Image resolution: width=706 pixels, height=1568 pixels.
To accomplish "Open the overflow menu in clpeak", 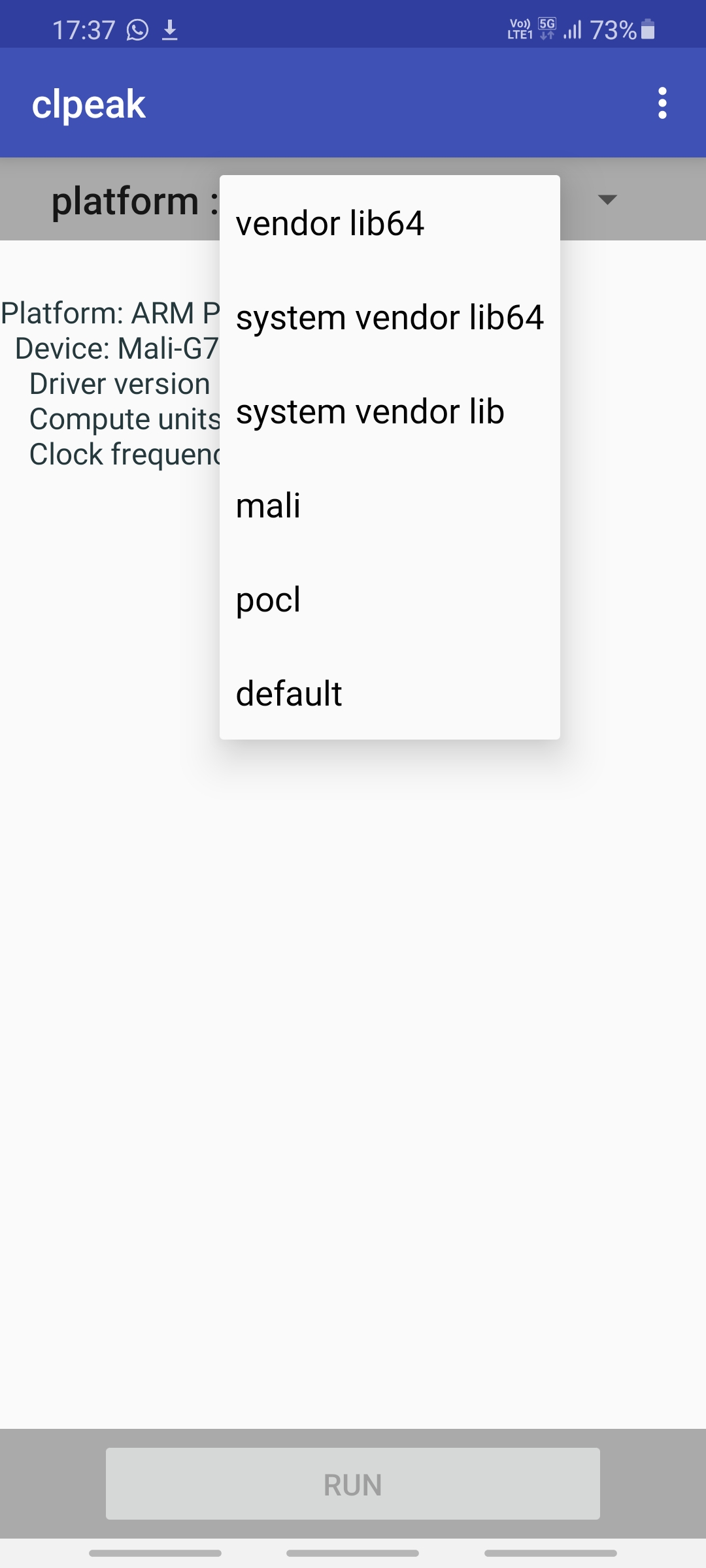I will (x=662, y=103).
